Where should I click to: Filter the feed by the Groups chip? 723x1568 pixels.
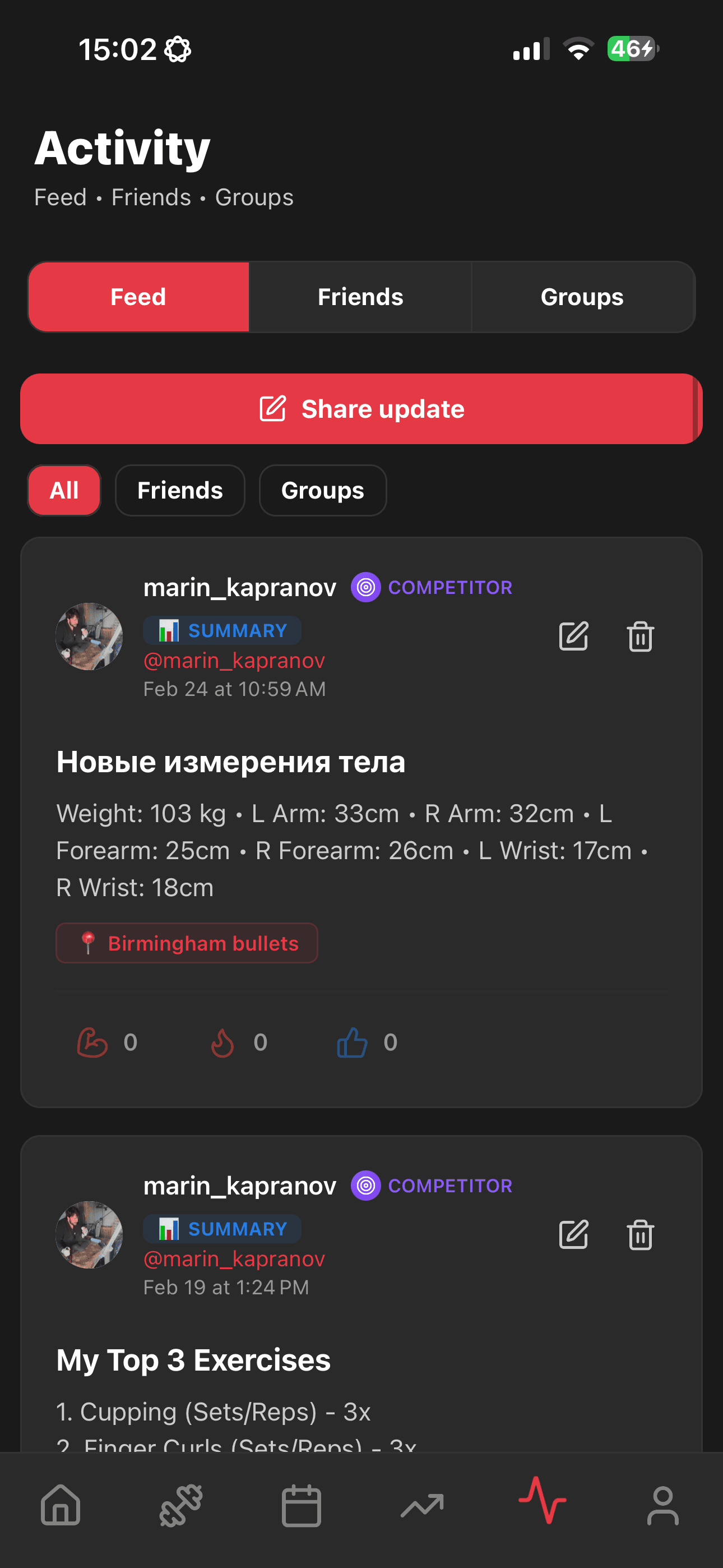point(323,491)
